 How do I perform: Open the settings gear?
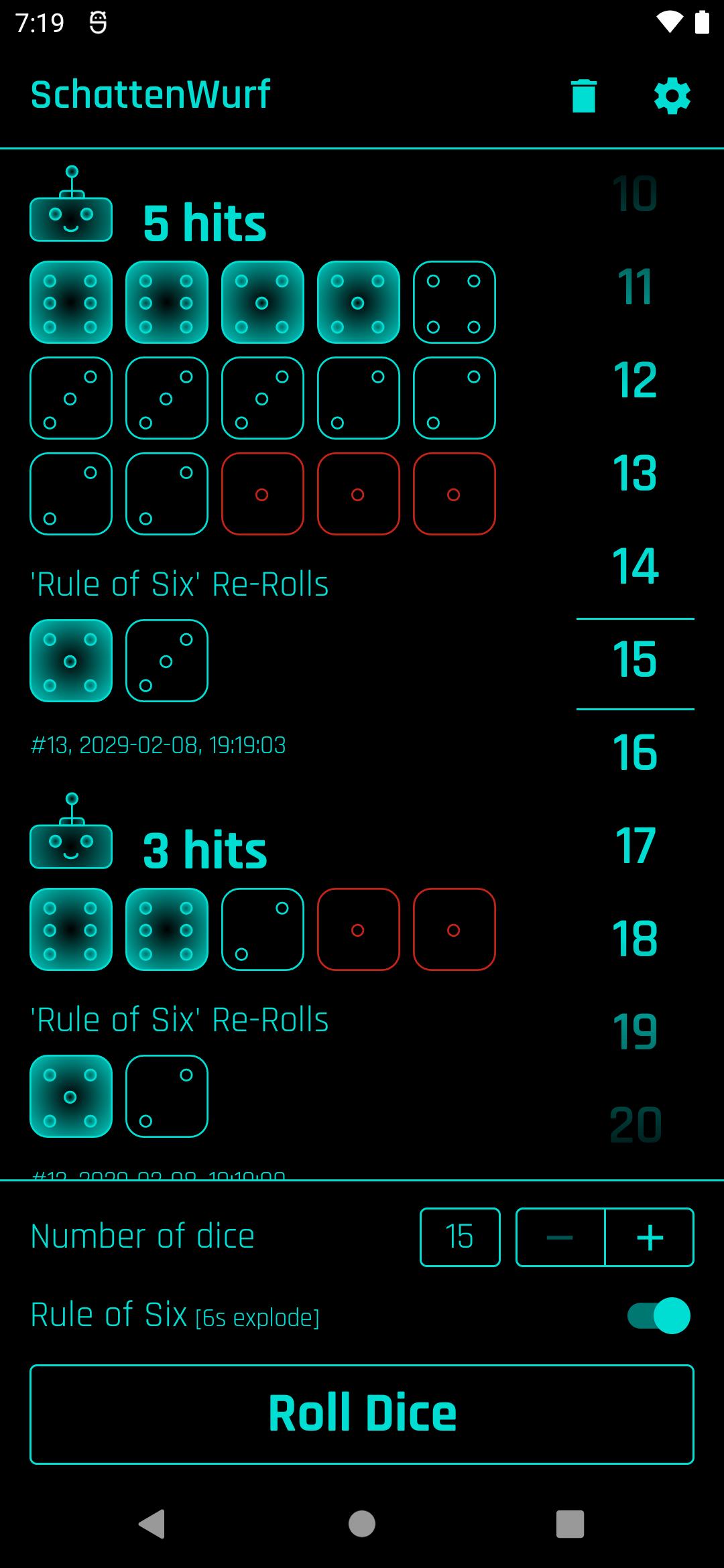pyautogui.click(x=672, y=96)
